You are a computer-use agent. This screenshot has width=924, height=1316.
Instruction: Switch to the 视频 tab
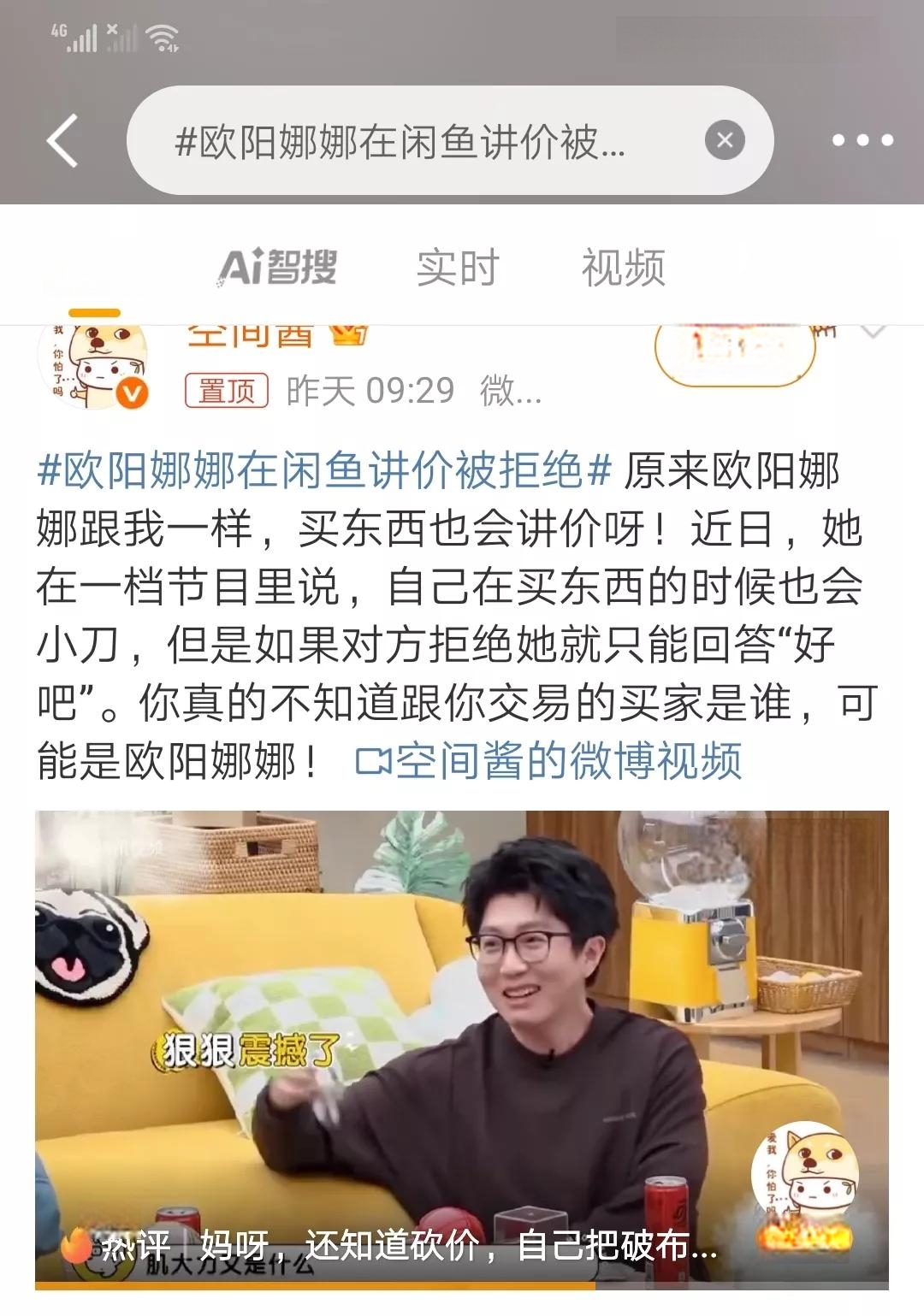[623, 268]
